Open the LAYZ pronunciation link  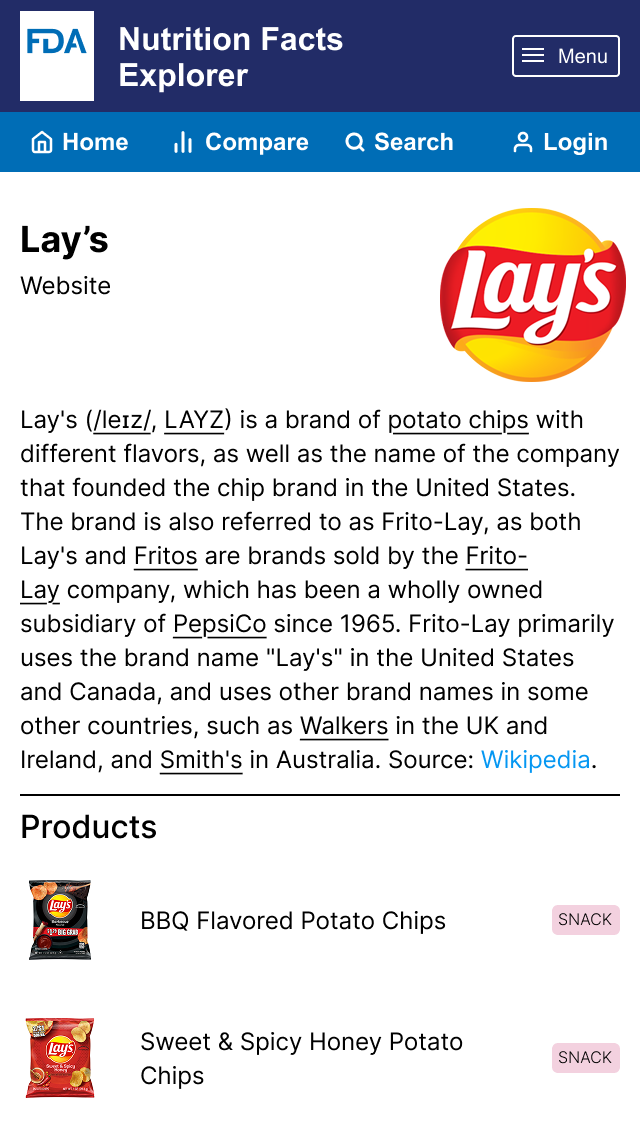[x=195, y=420]
